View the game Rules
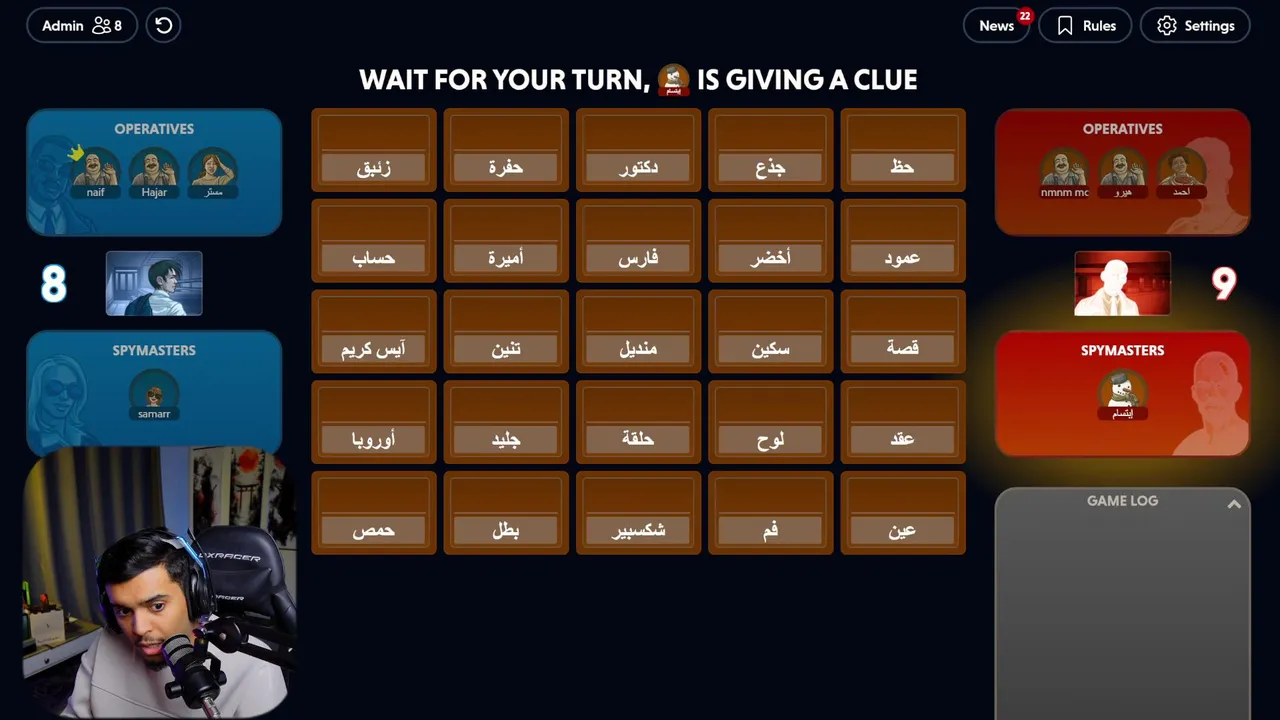 point(1085,26)
